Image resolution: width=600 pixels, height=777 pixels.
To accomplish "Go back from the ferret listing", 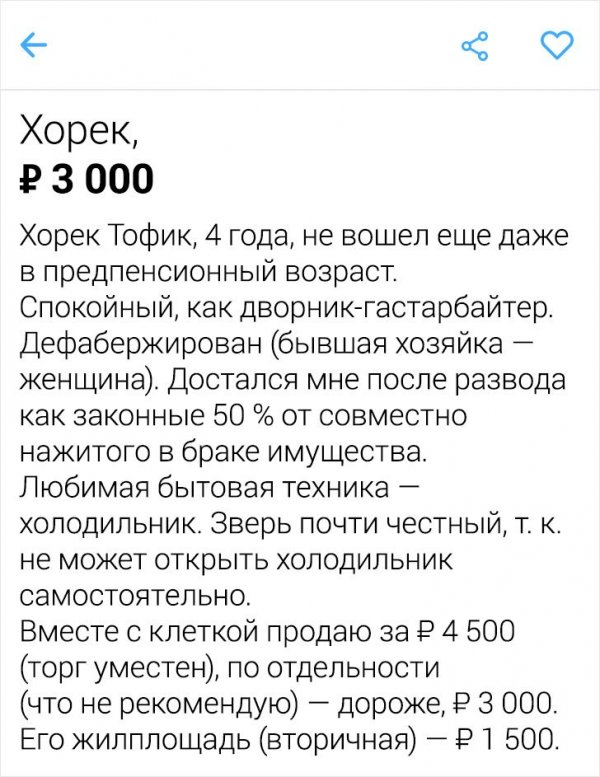I will pos(34,46).
